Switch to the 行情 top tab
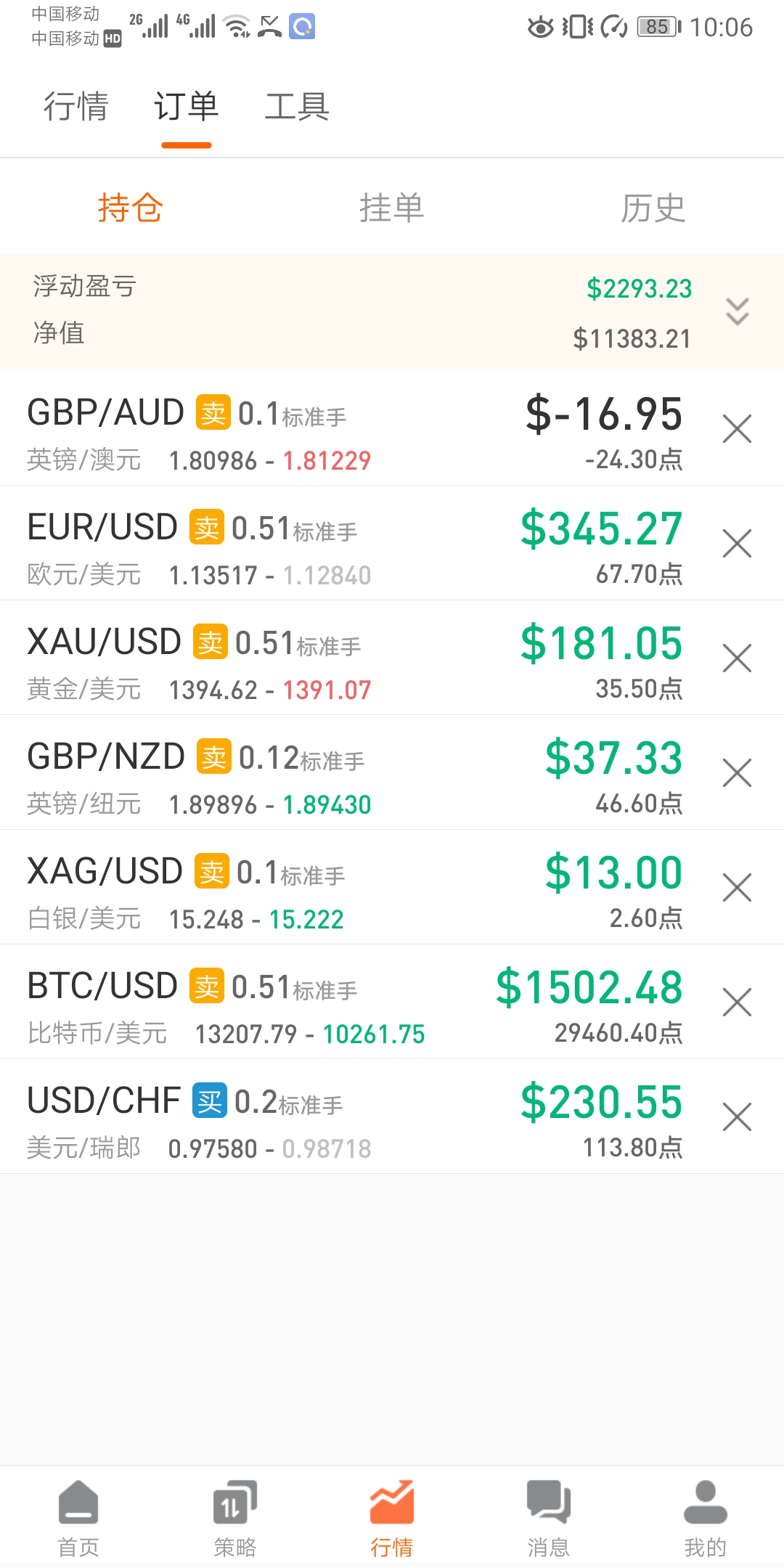This screenshot has height=1568, width=784. [x=76, y=107]
